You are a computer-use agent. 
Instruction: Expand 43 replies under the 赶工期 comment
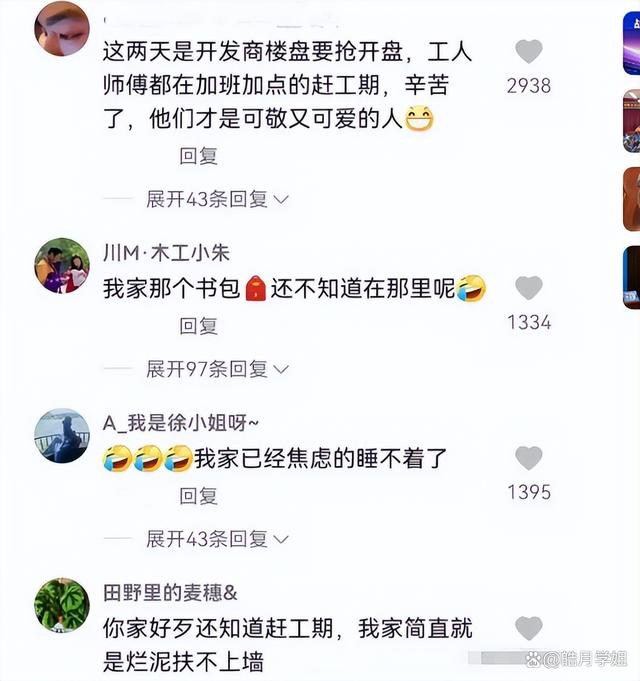pyautogui.click(x=217, y=199)
